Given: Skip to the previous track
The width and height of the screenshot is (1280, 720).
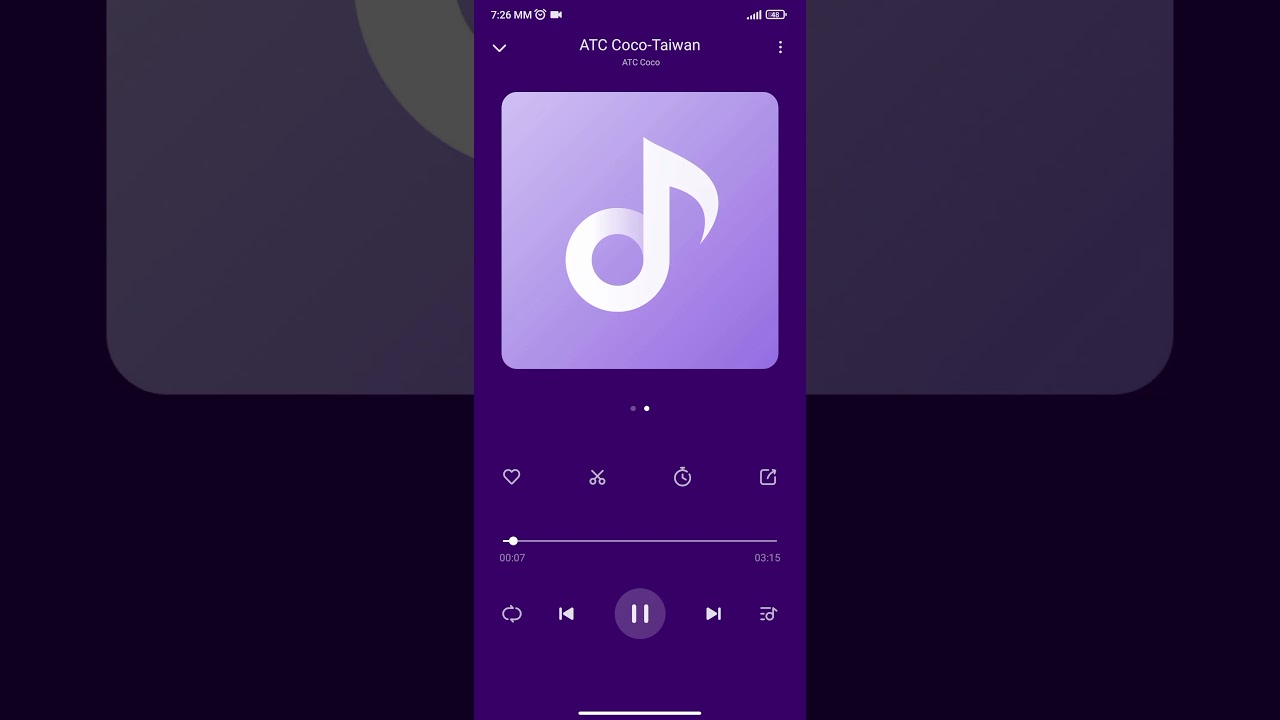Looking at the screenshot, I should pyautogui.click(x=566, y=614).
